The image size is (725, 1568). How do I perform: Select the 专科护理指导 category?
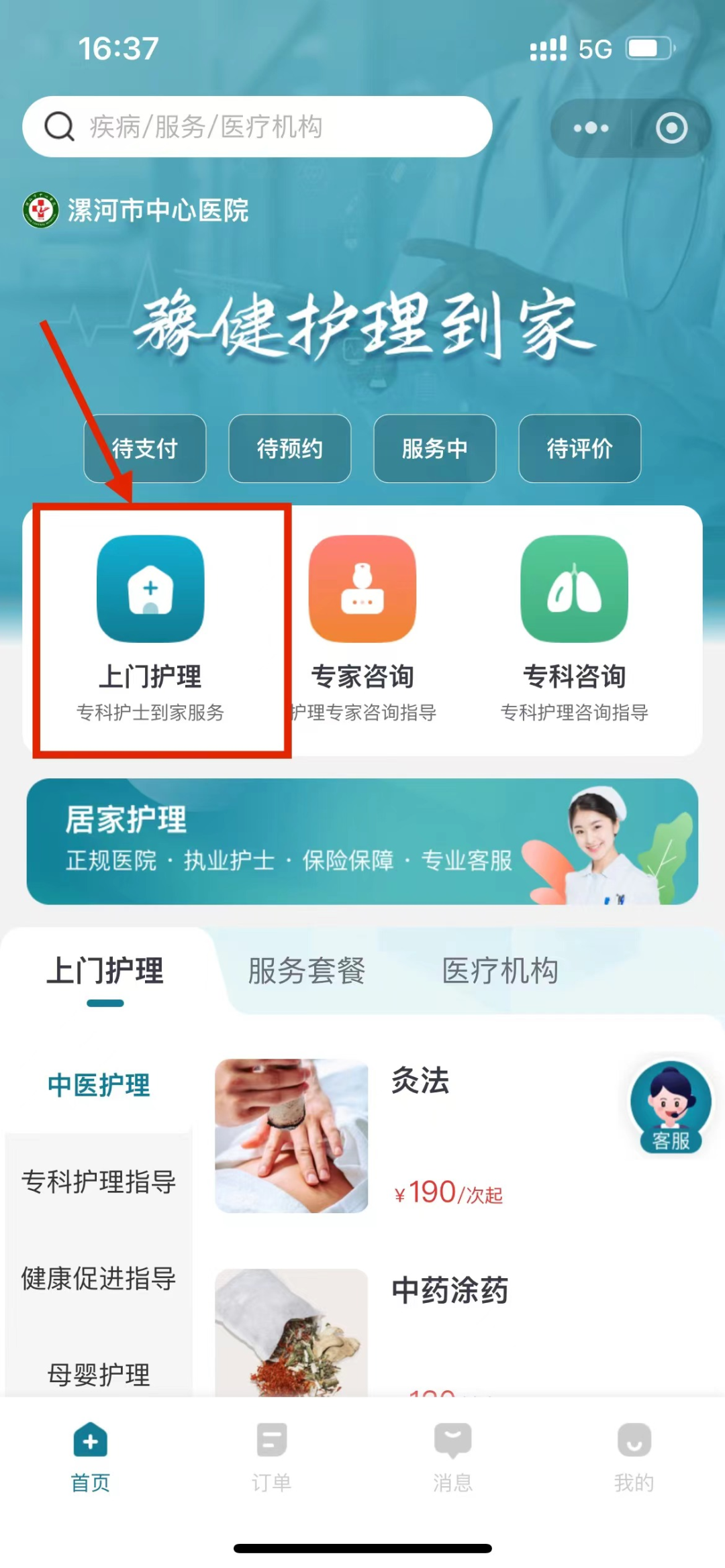pos(99,1182)
